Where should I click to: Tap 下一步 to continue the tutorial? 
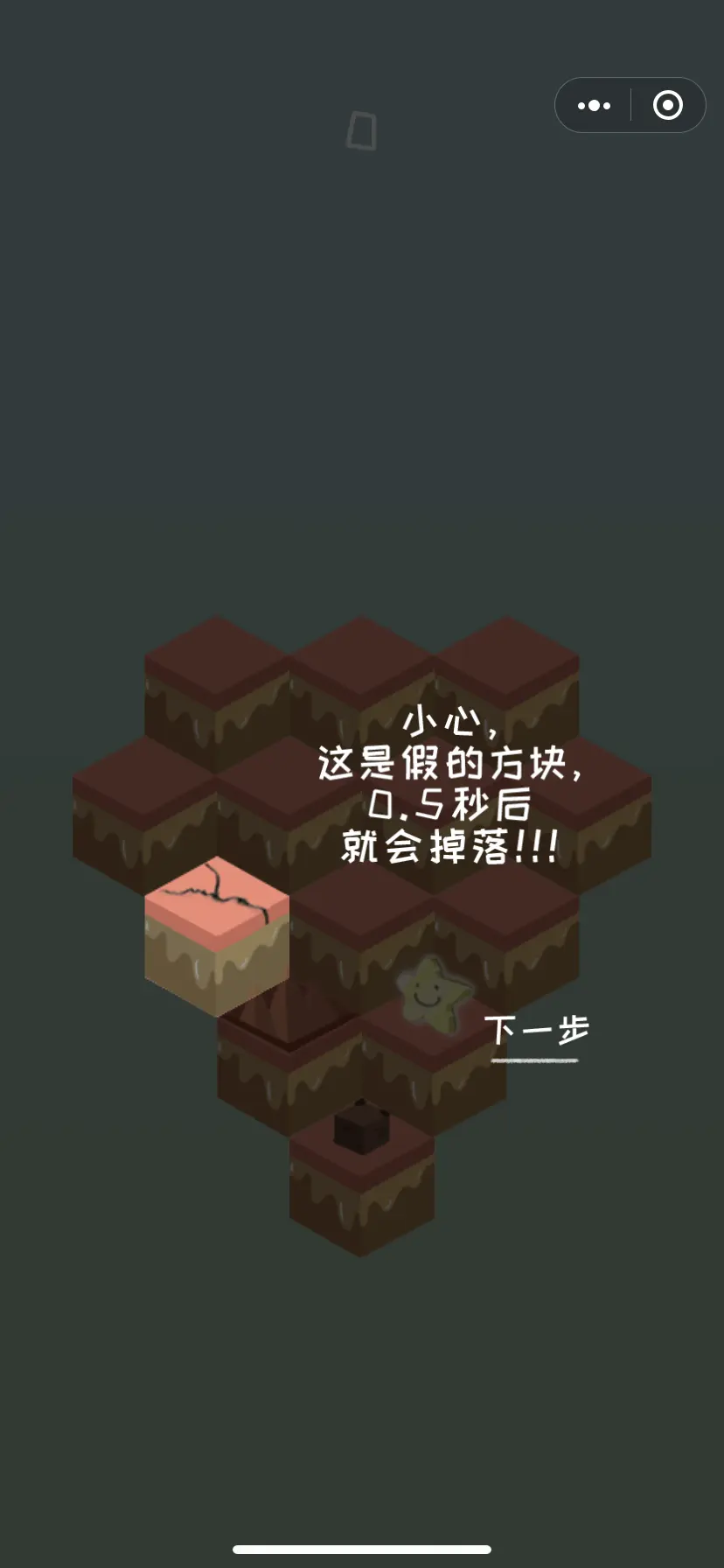[536, 1032]
